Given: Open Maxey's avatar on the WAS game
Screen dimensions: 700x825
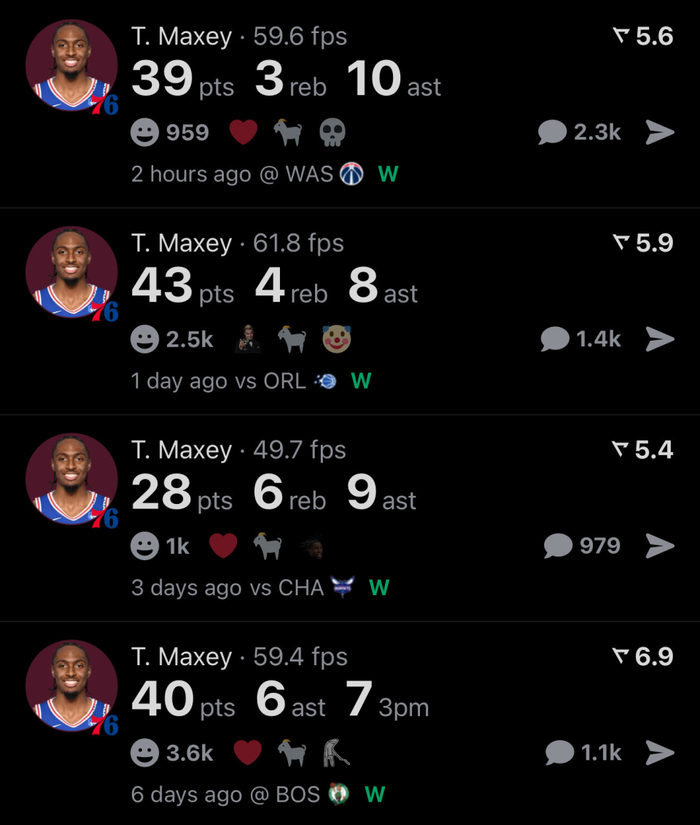Looking at the screenshot, I should coord(71,65).
